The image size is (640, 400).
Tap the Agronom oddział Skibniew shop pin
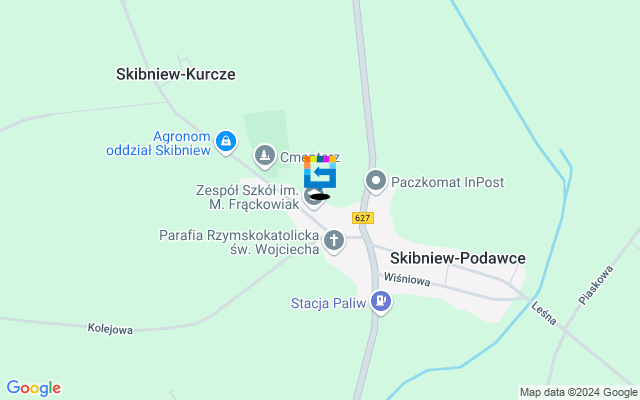(227, 142)
